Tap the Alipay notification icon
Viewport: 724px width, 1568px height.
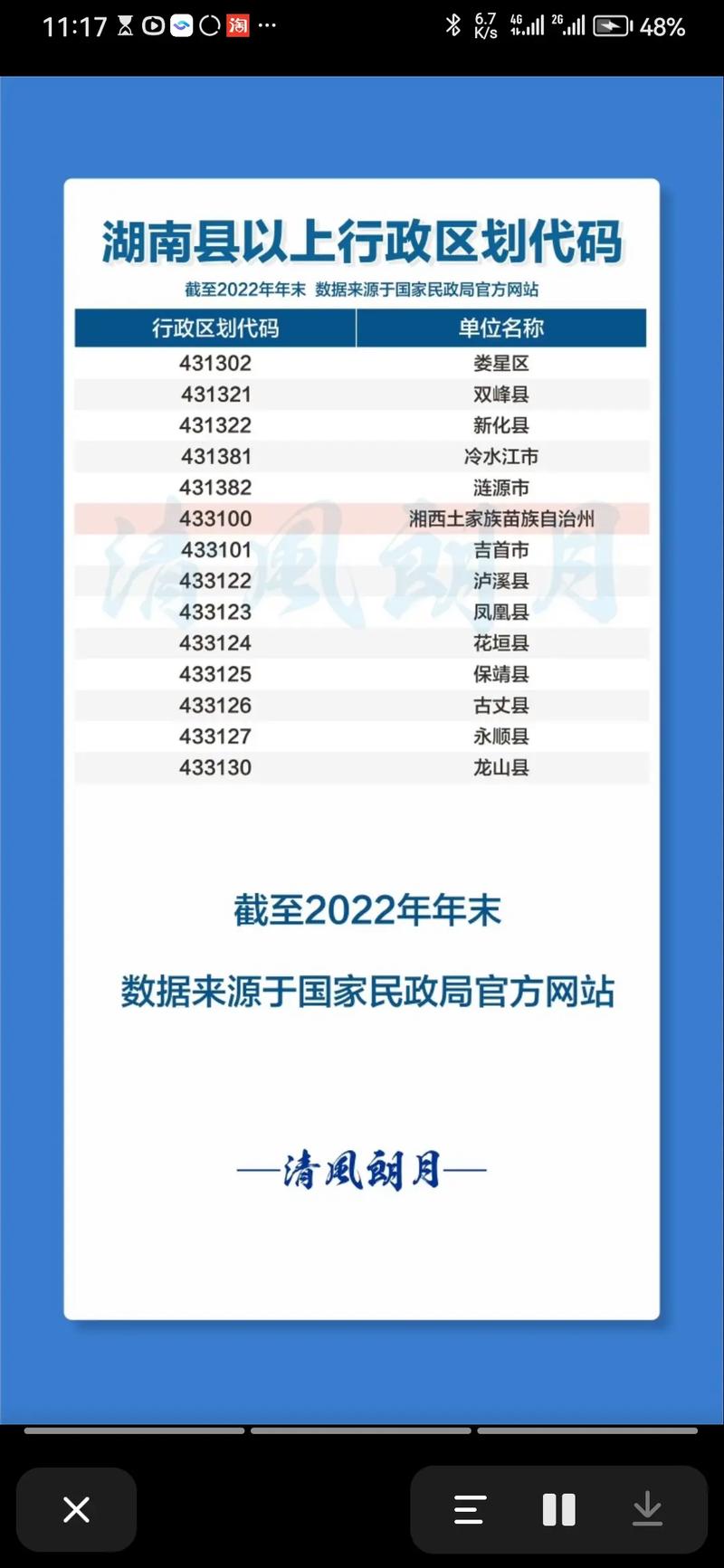[x=181, y=27]
